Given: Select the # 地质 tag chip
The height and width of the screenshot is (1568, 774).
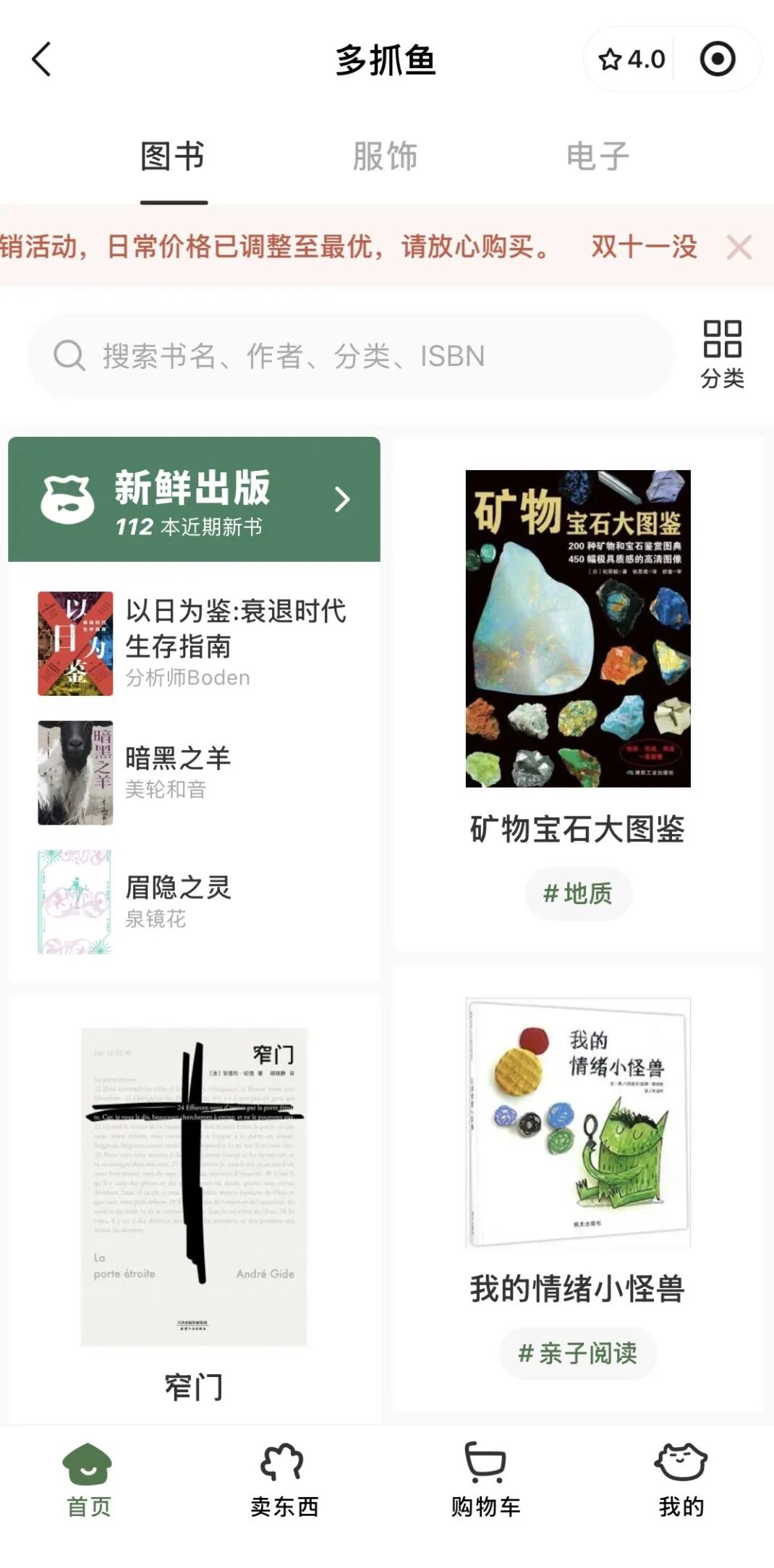Looking at the screenshot, I should pyautogui.click(x=578, y=894).
